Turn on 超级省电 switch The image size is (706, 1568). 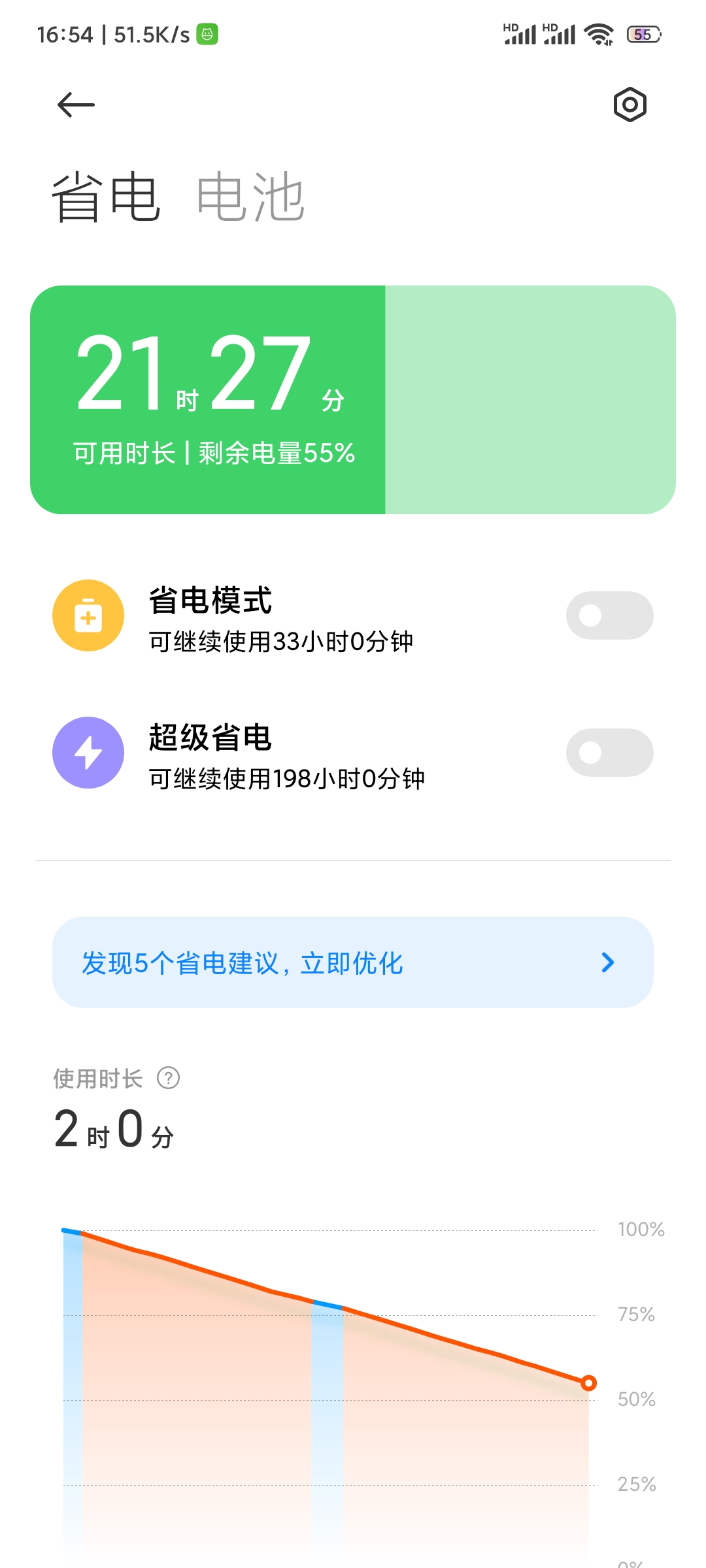click(609, 753)
